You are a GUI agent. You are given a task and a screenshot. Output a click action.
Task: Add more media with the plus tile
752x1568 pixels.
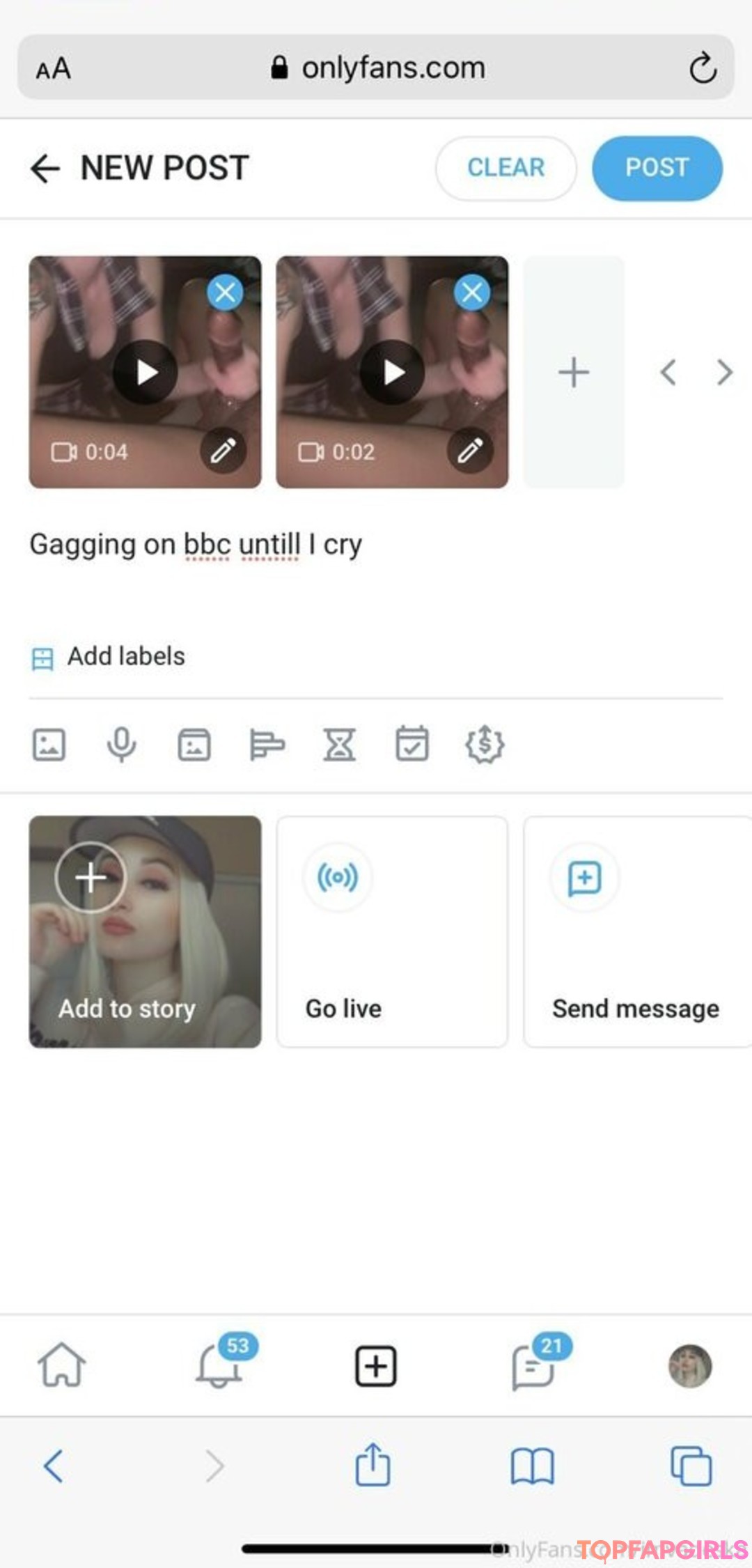point(574,372)
